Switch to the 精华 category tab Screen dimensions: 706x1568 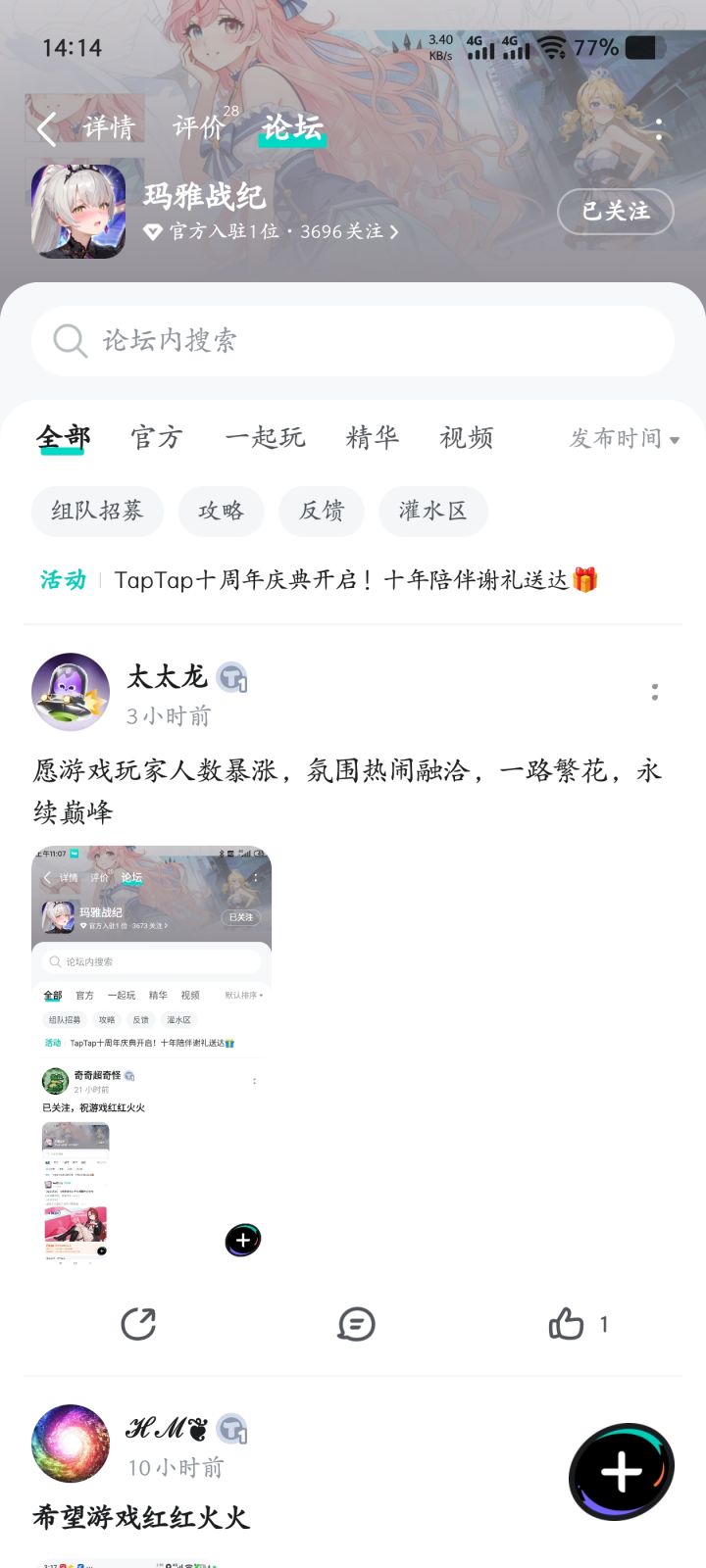[x=371, y=438]
